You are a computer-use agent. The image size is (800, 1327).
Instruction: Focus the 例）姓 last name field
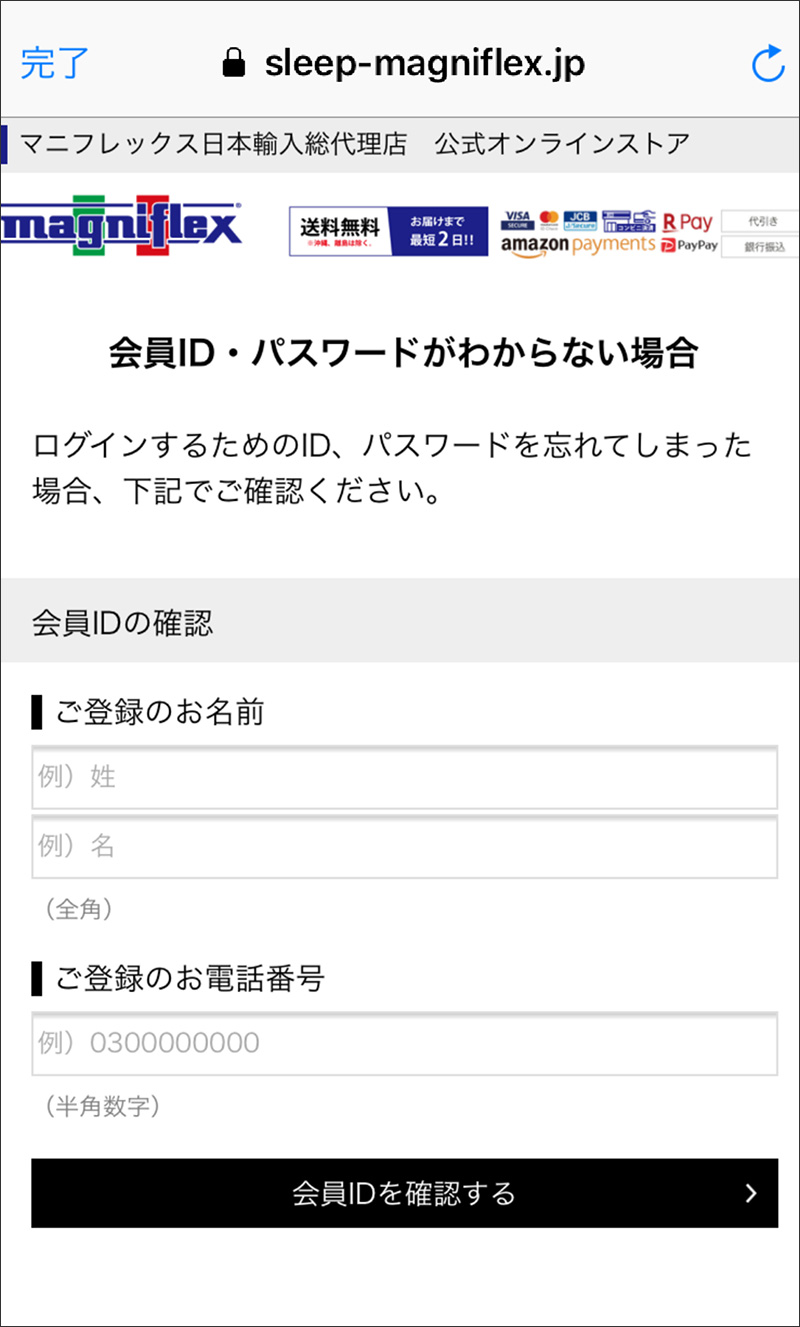pos(404,777)
